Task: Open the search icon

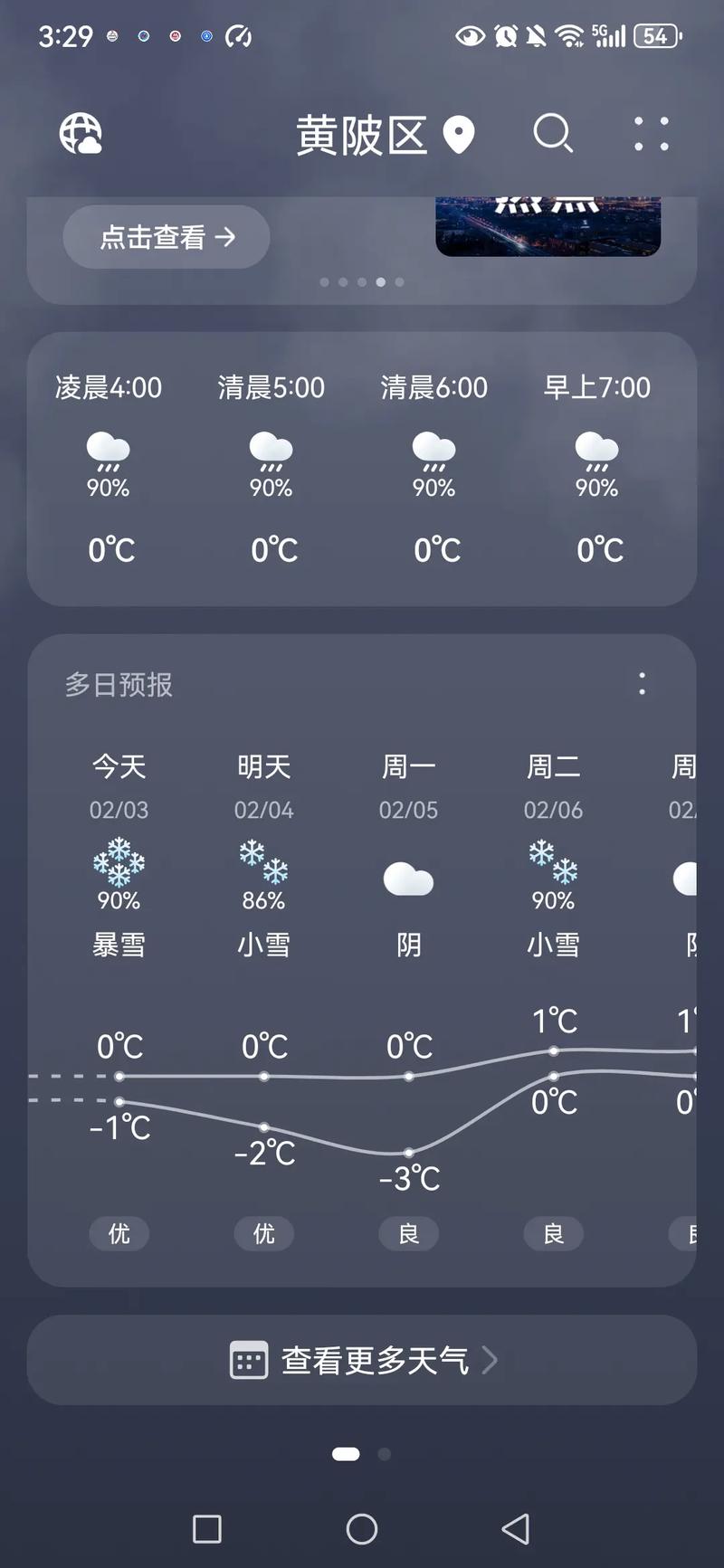Action: tap(554, 134)
